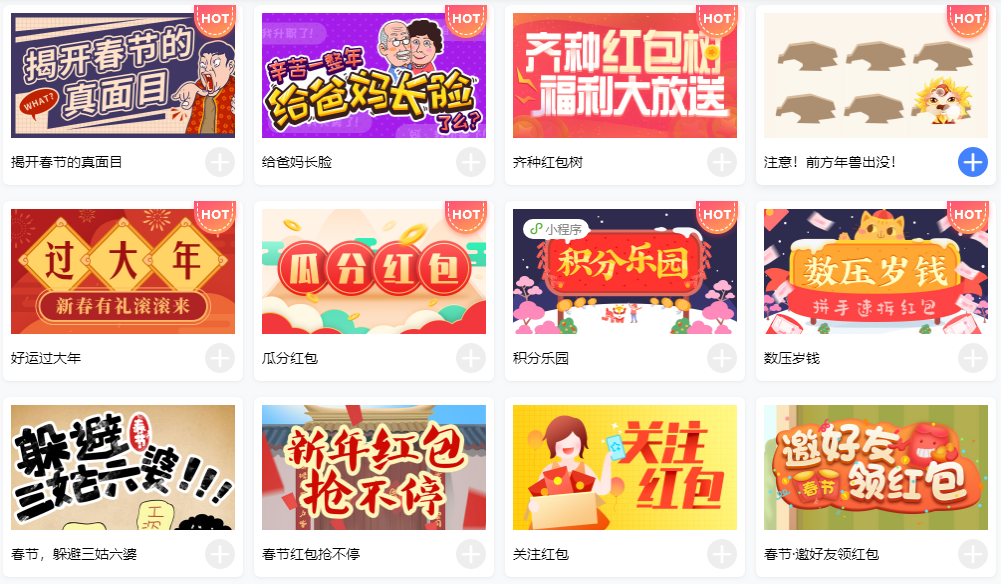Tap the plus icon for 春节·邀好友领红包
The height and width of the screenshot is (584, 1001).
tap(973, 553)
